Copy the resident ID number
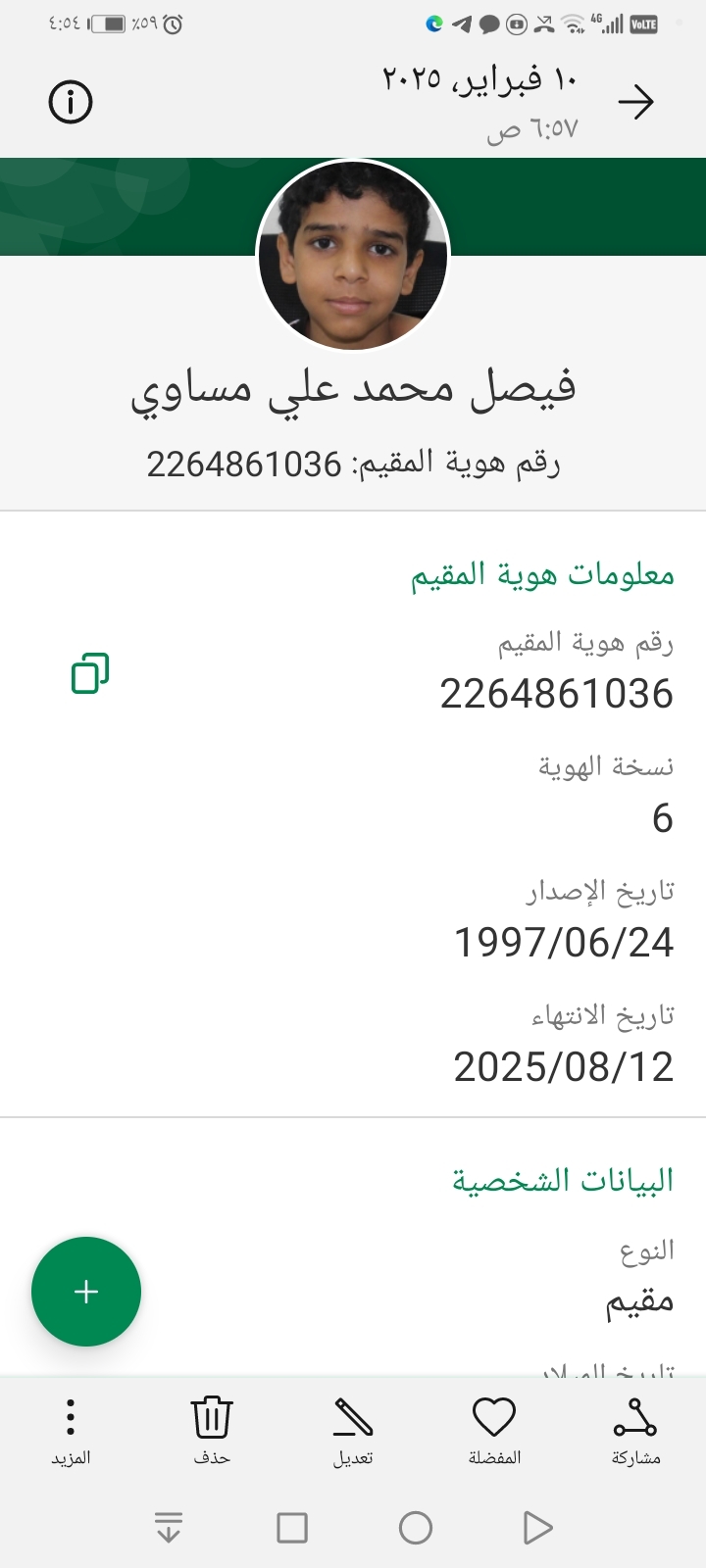The image size is (706, 1568). point(90,673)
